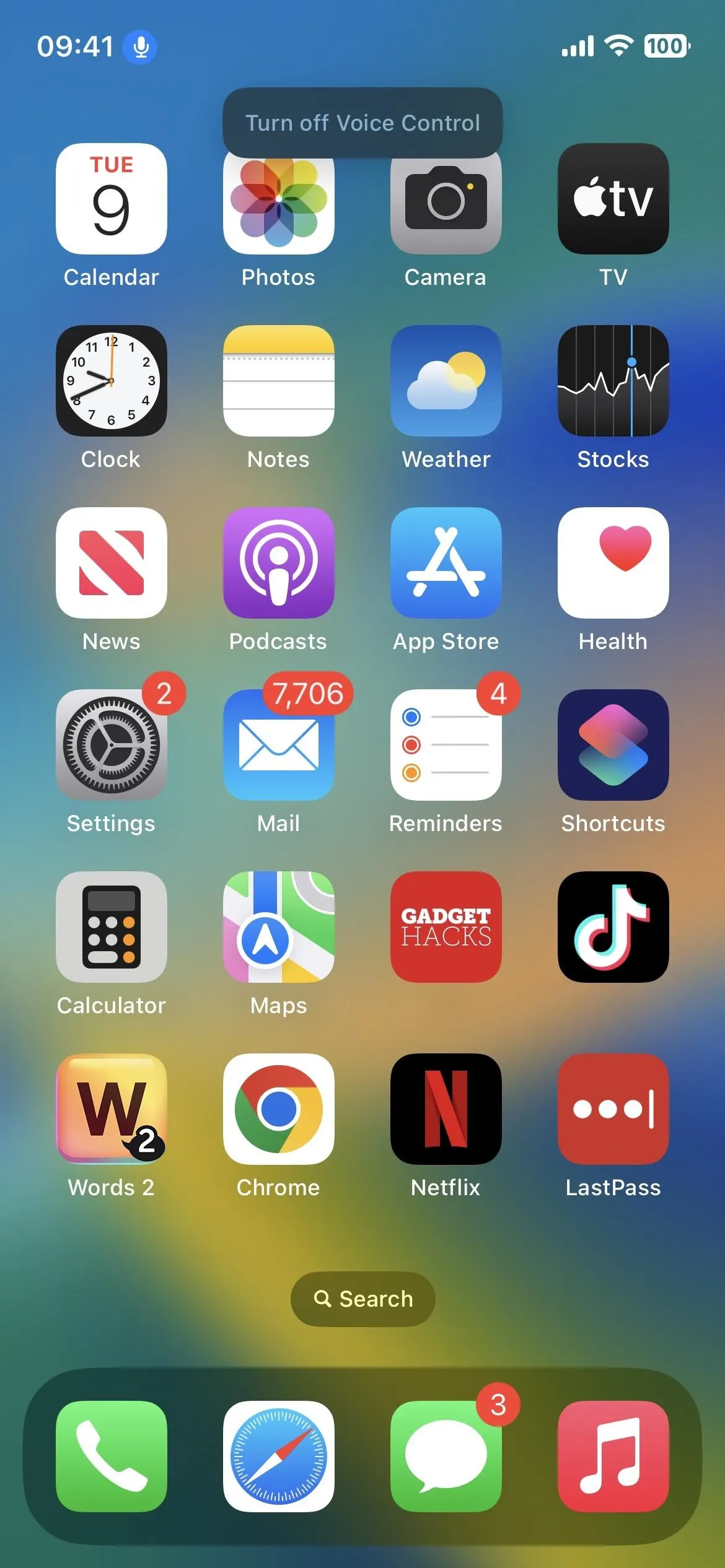Viewport: 725px width, 1568px height.
Task: Open the Clock app
Action: [112, 381]
